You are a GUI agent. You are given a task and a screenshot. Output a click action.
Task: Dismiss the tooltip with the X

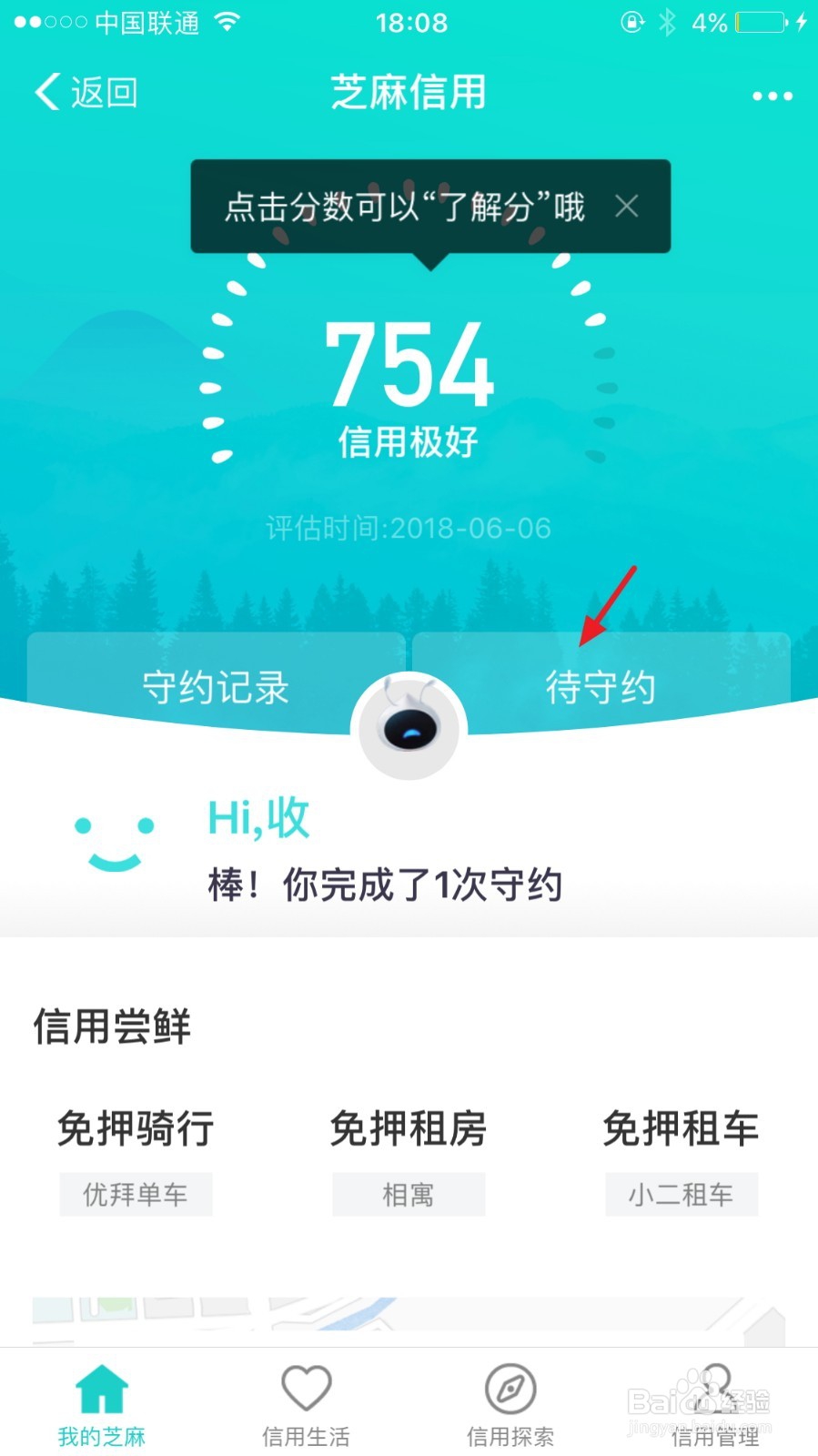tap(627, 207)
